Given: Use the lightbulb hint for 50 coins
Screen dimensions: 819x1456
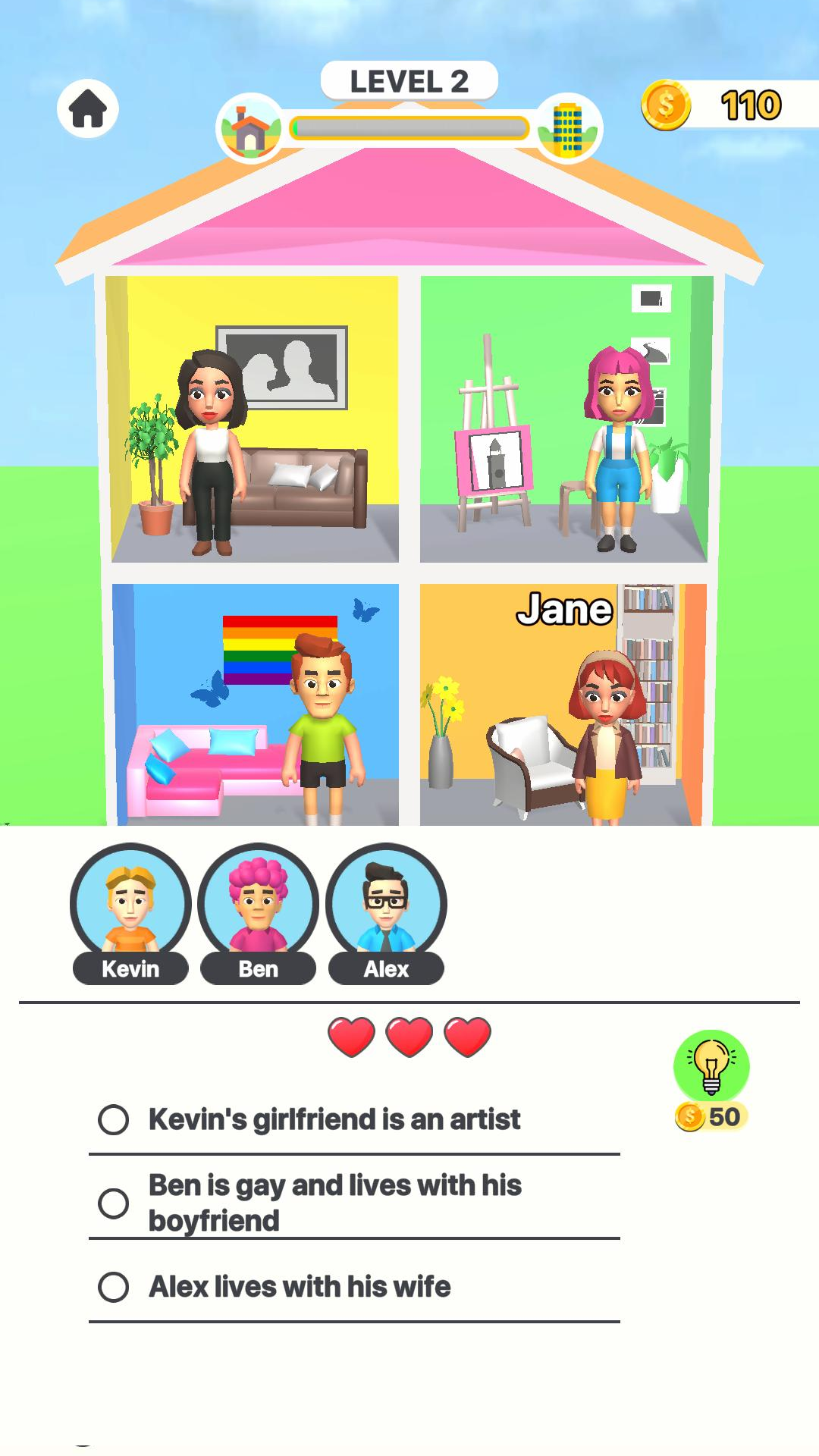Looking at the screenshot, I should click(x=711, y=1068).
